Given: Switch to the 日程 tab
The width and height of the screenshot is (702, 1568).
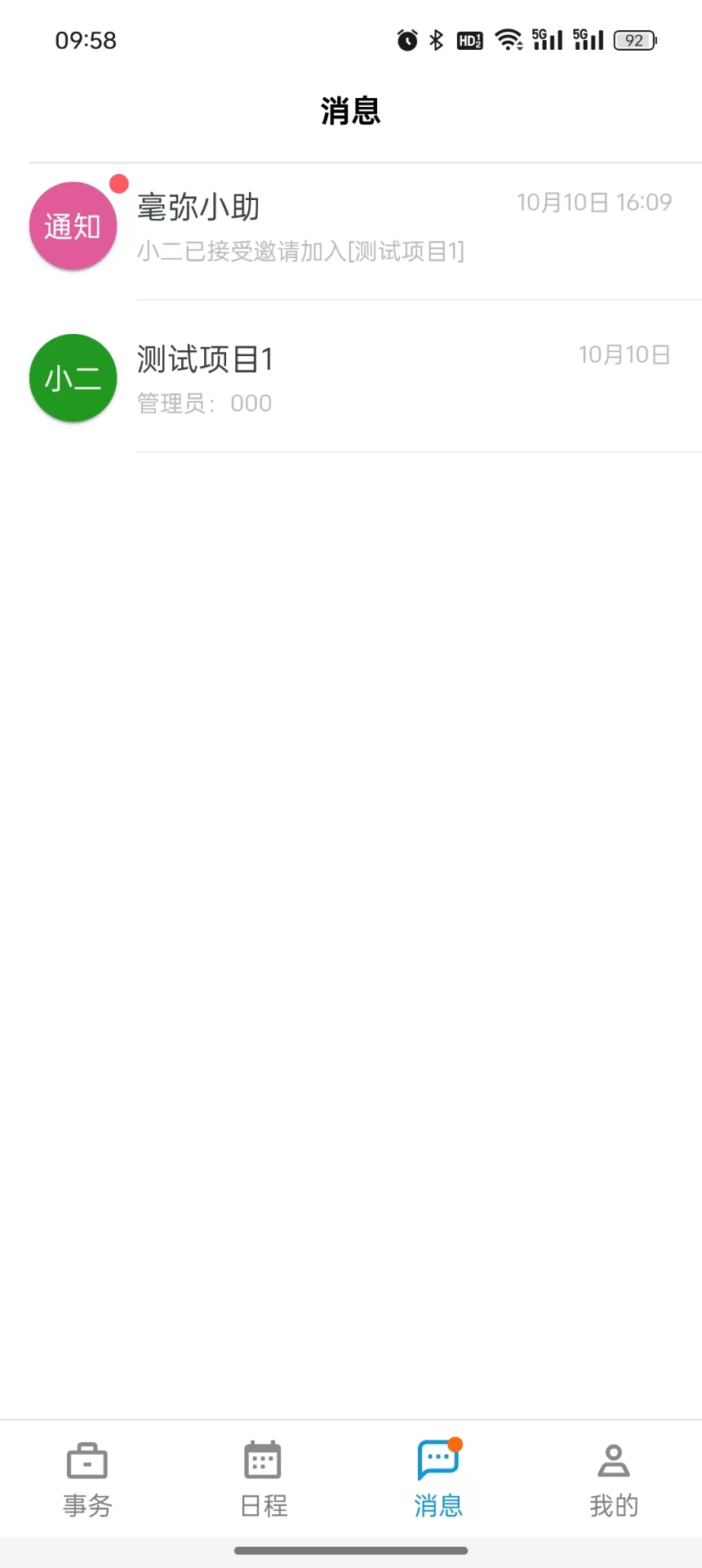Looking at the screenshot, I should [263, 1478].
